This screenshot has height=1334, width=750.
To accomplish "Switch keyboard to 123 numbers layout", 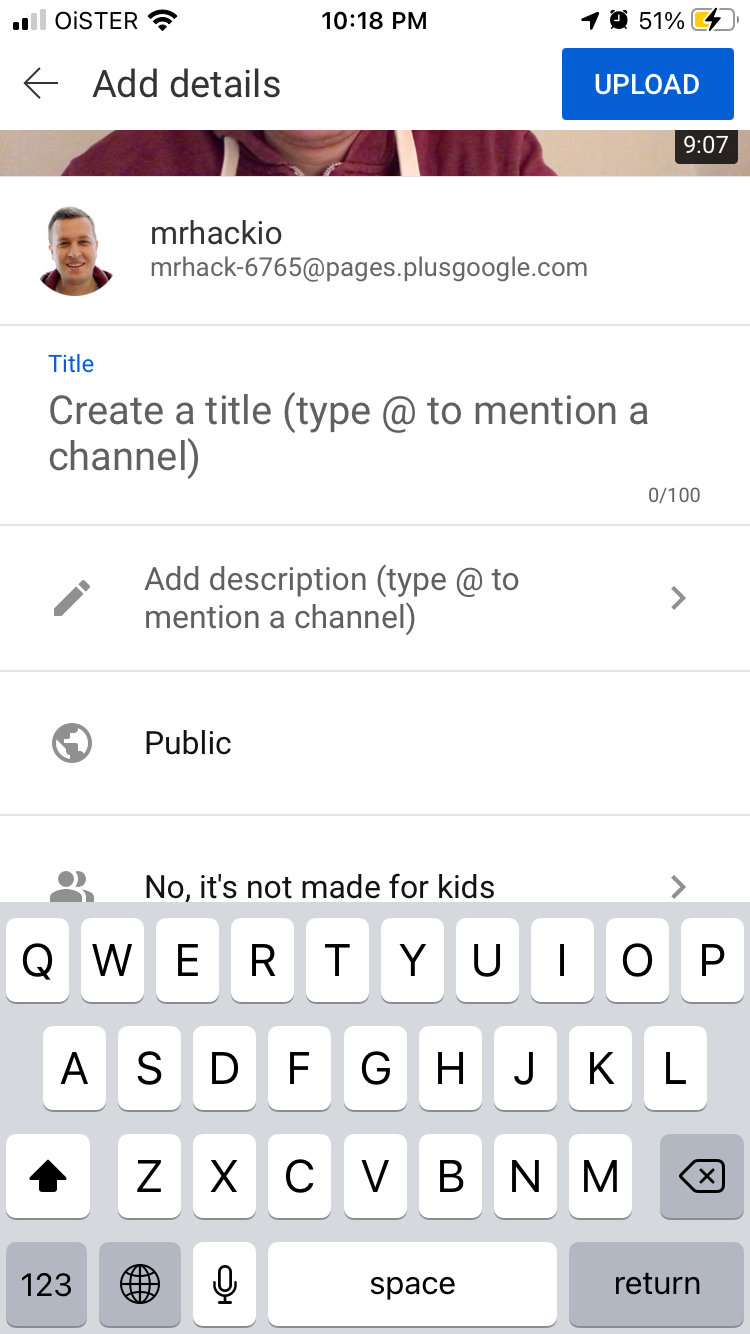I will pos(46,1284).
